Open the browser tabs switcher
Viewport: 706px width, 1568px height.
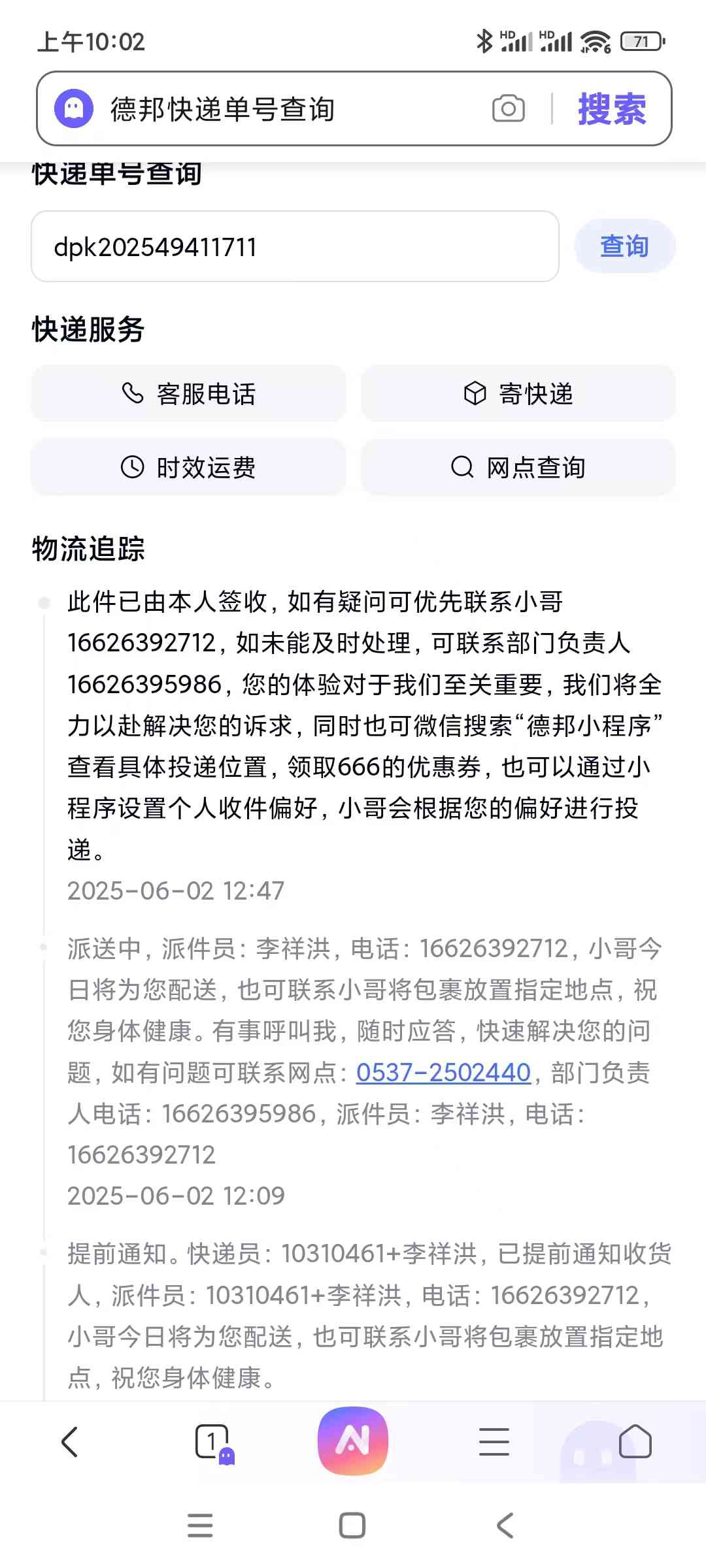pyautogui.click(x=212, y=1441)
